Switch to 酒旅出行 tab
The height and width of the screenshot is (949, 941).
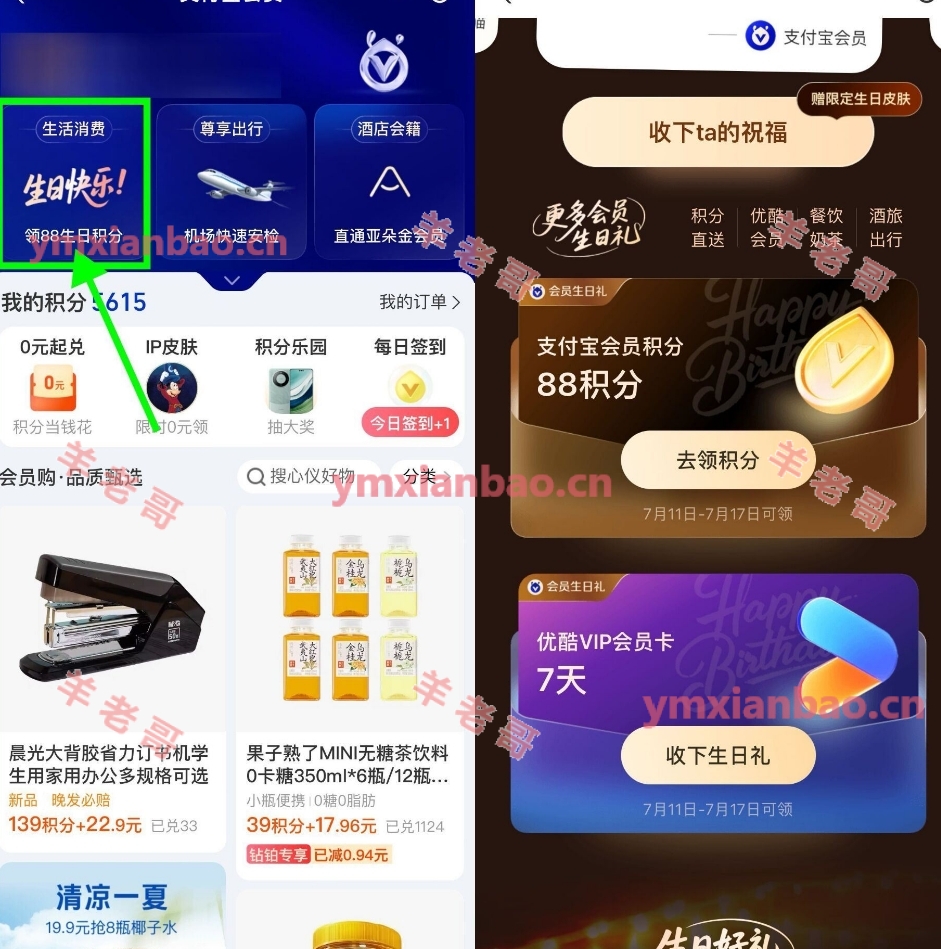(x=885, y=227)
